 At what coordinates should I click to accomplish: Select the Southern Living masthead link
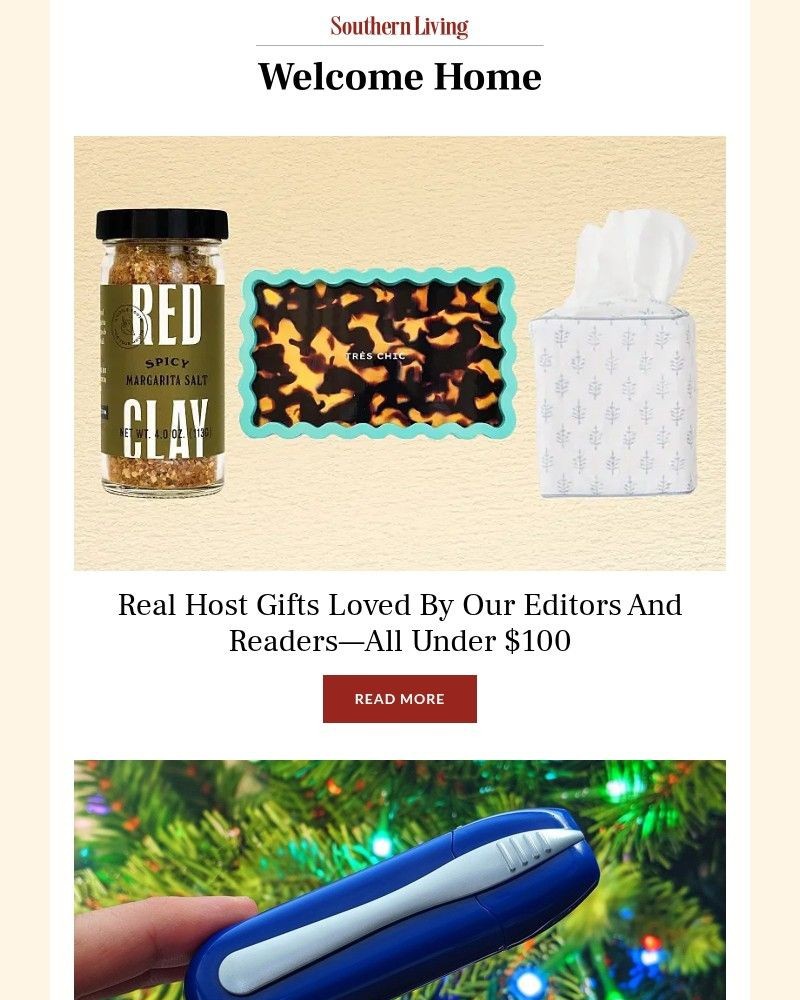pyautogui.click(x=399, y=25)
